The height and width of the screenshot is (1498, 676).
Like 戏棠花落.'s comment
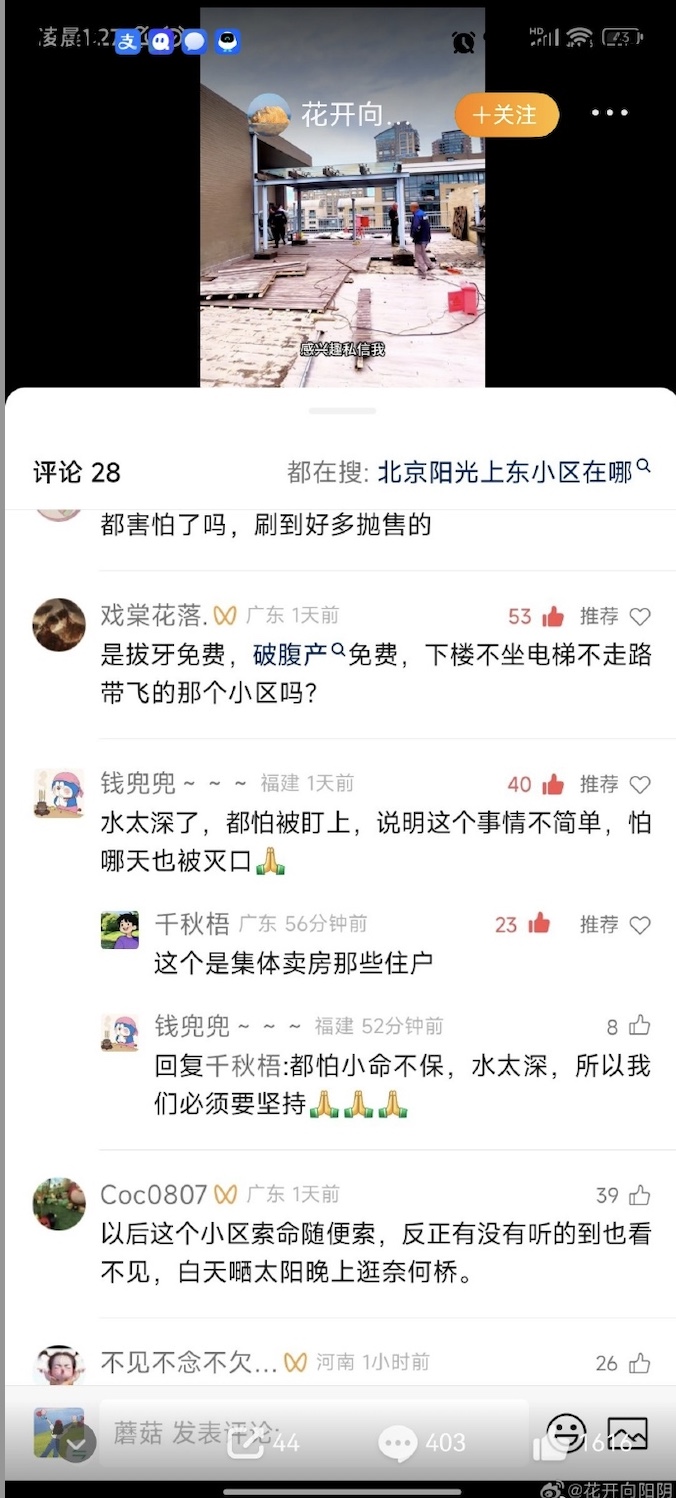(552, 616)
